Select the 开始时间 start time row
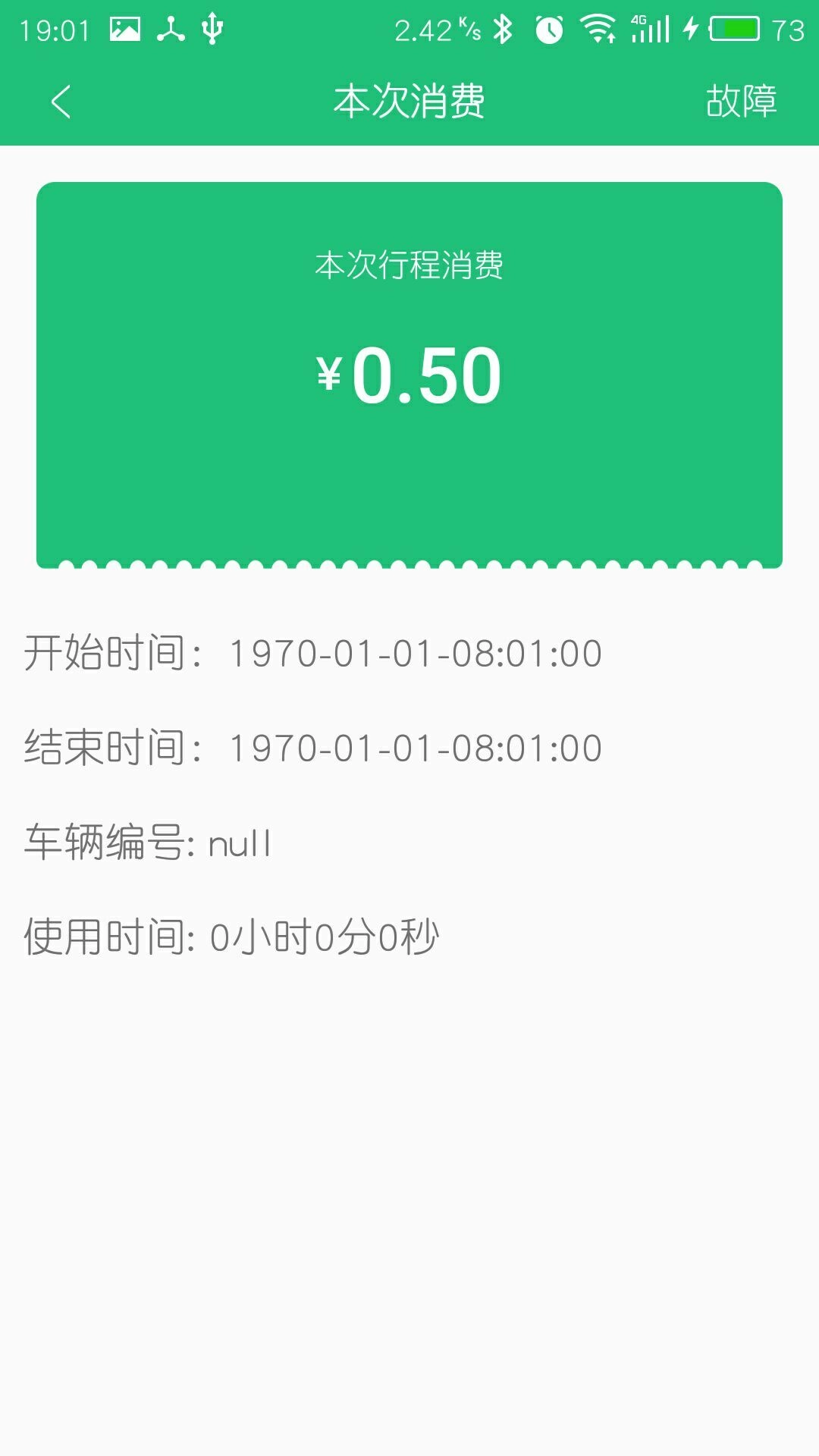 coord(311,652)
